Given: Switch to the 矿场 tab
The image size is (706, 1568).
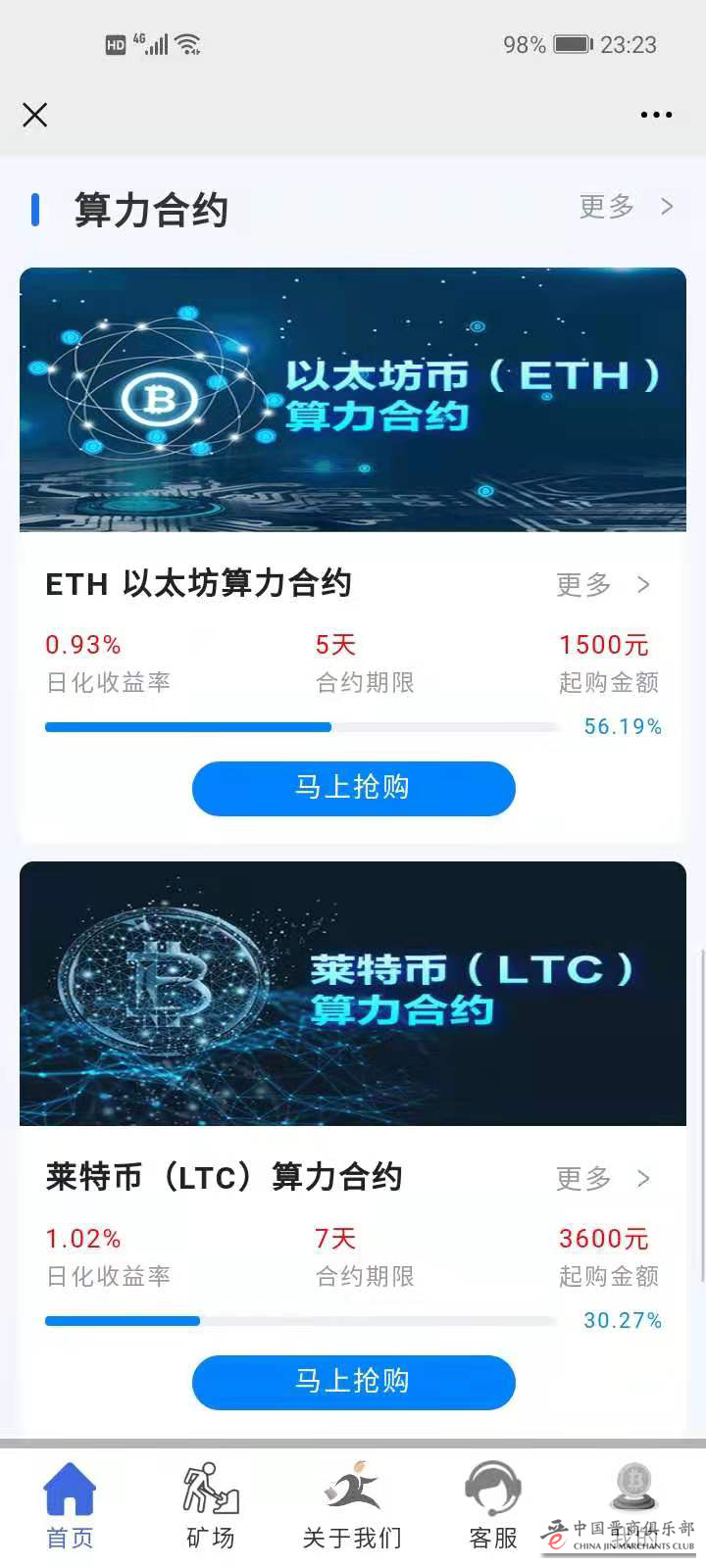Looking at the screenshot, I should tap(211, 1506).
